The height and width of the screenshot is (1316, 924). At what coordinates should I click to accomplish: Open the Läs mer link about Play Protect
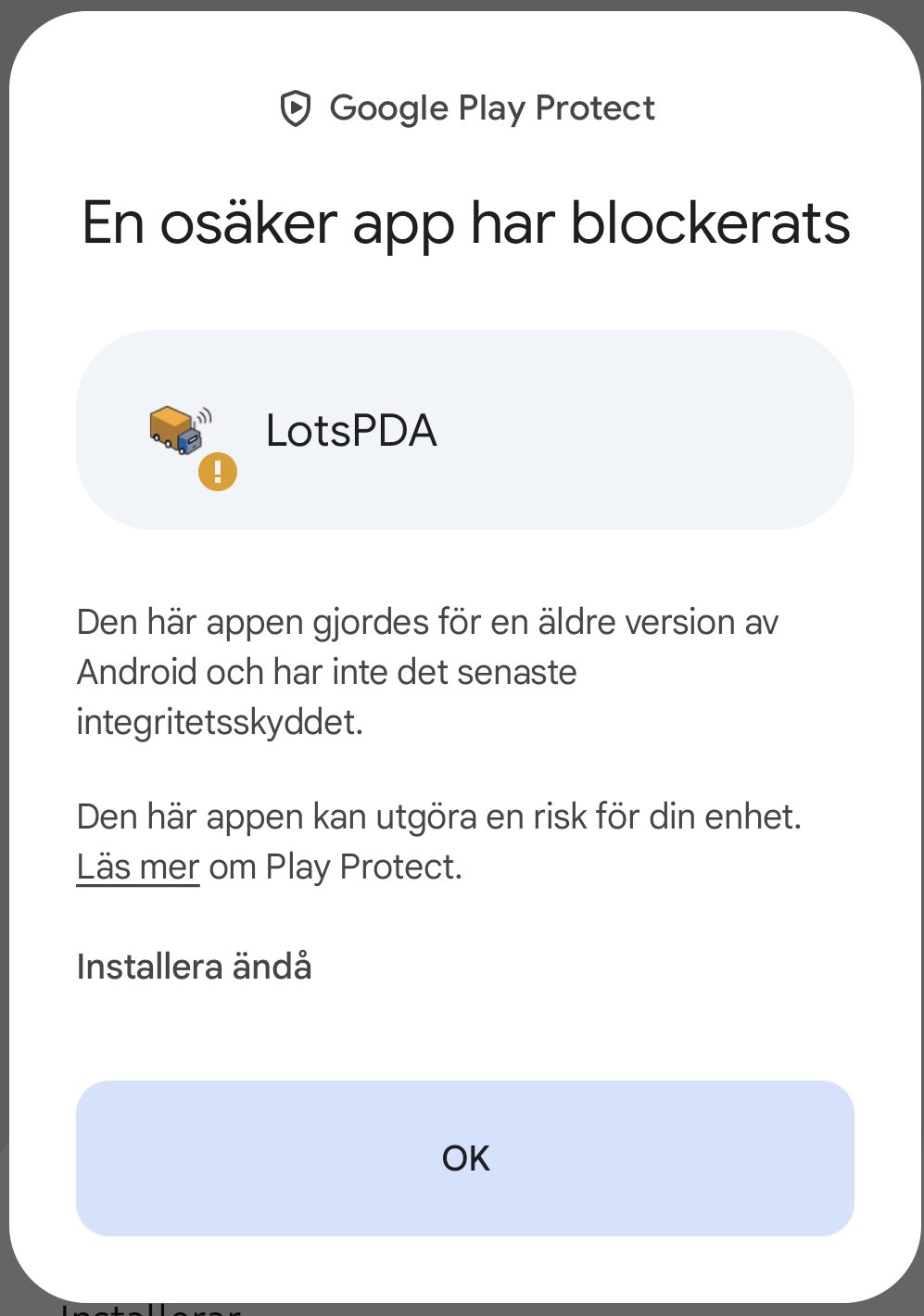pyautogui.click(x=137, y=867)
